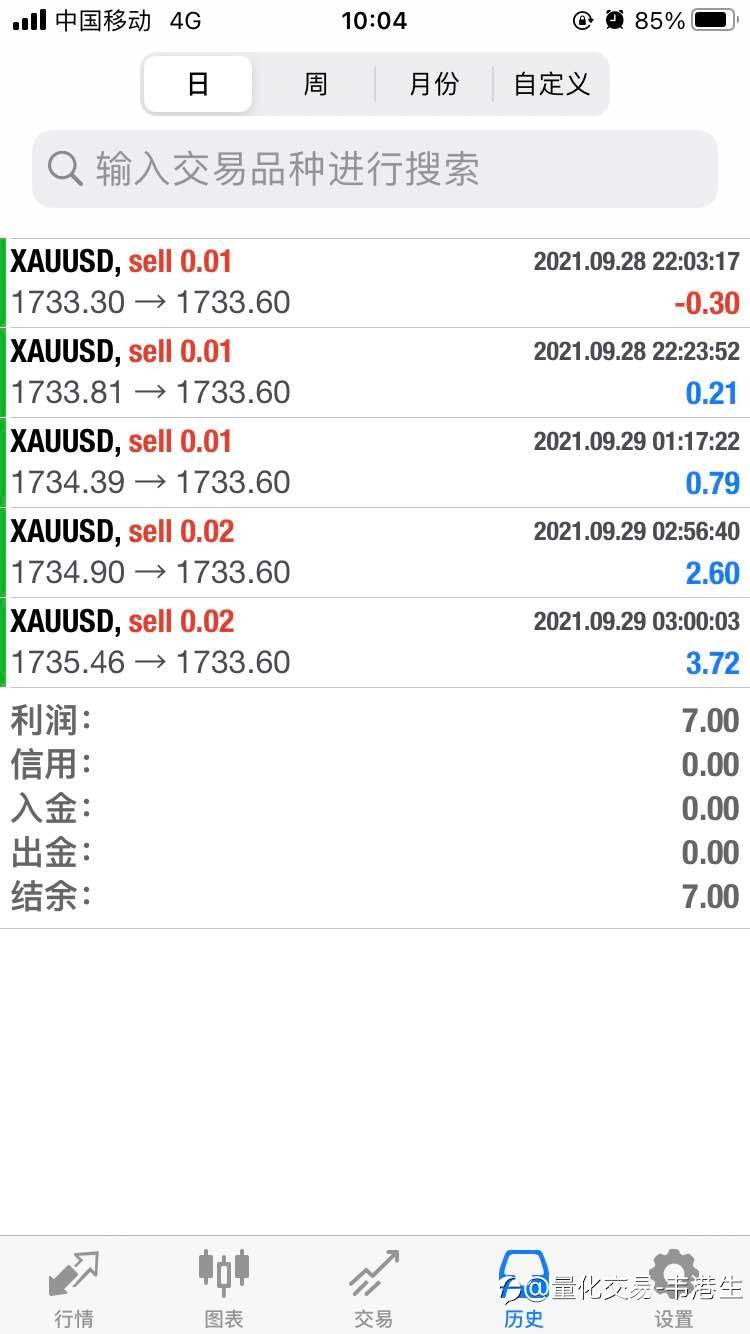Open the XAUUSD trade with 0.21 profit

[375, 373]
